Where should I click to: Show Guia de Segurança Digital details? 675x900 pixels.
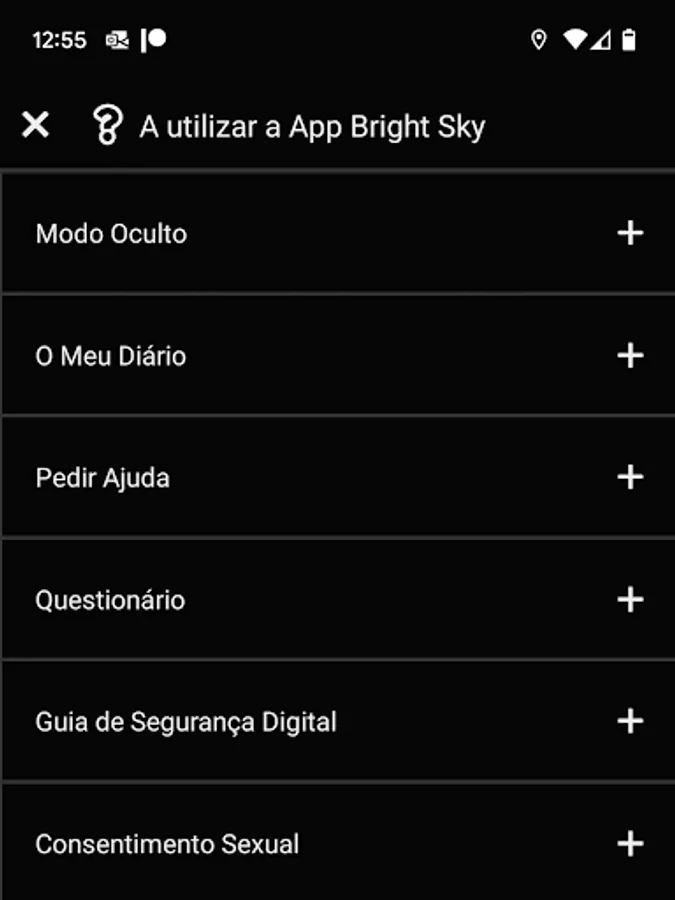click(x=629, y=721)
